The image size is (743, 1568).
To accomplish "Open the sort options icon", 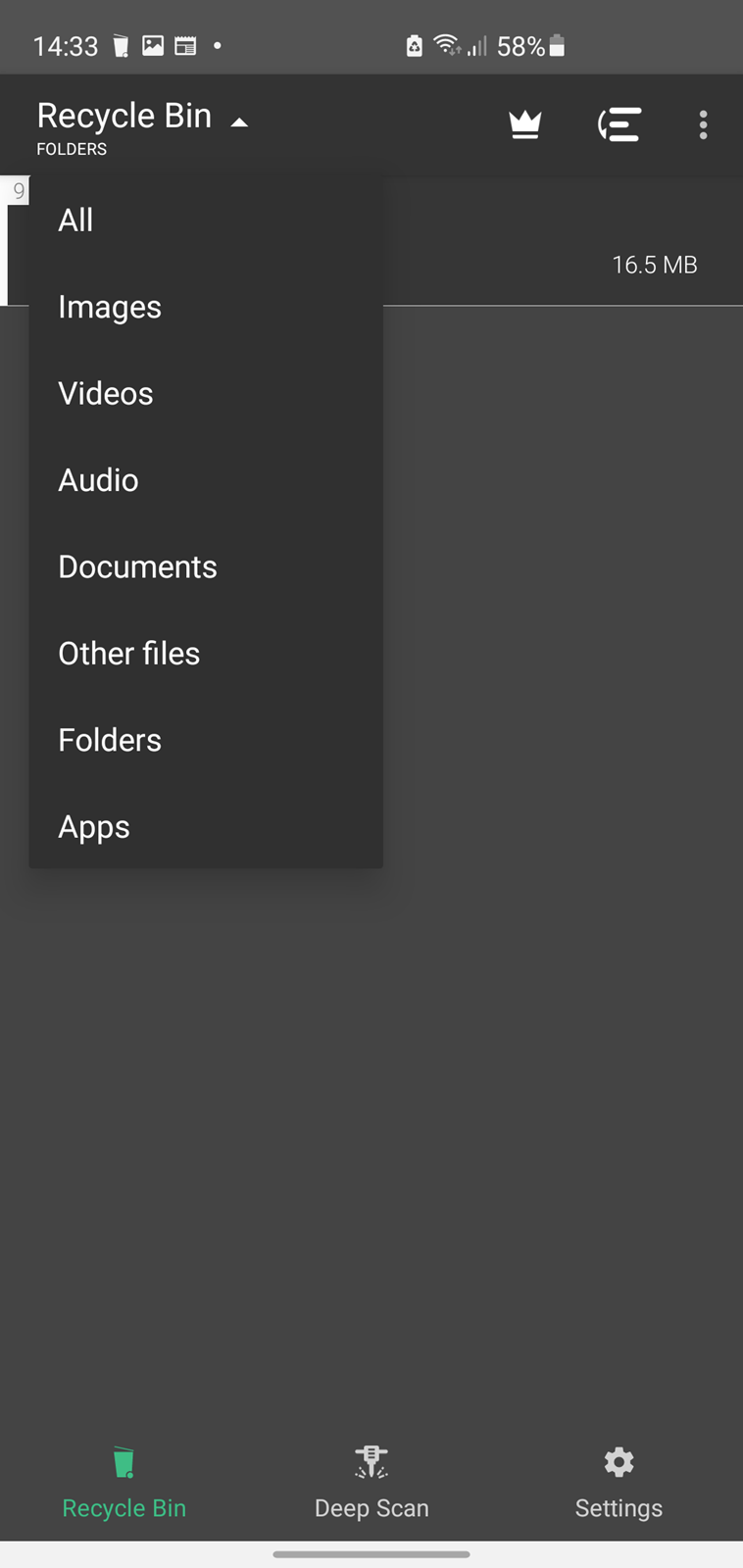I will tap(619, 124).
